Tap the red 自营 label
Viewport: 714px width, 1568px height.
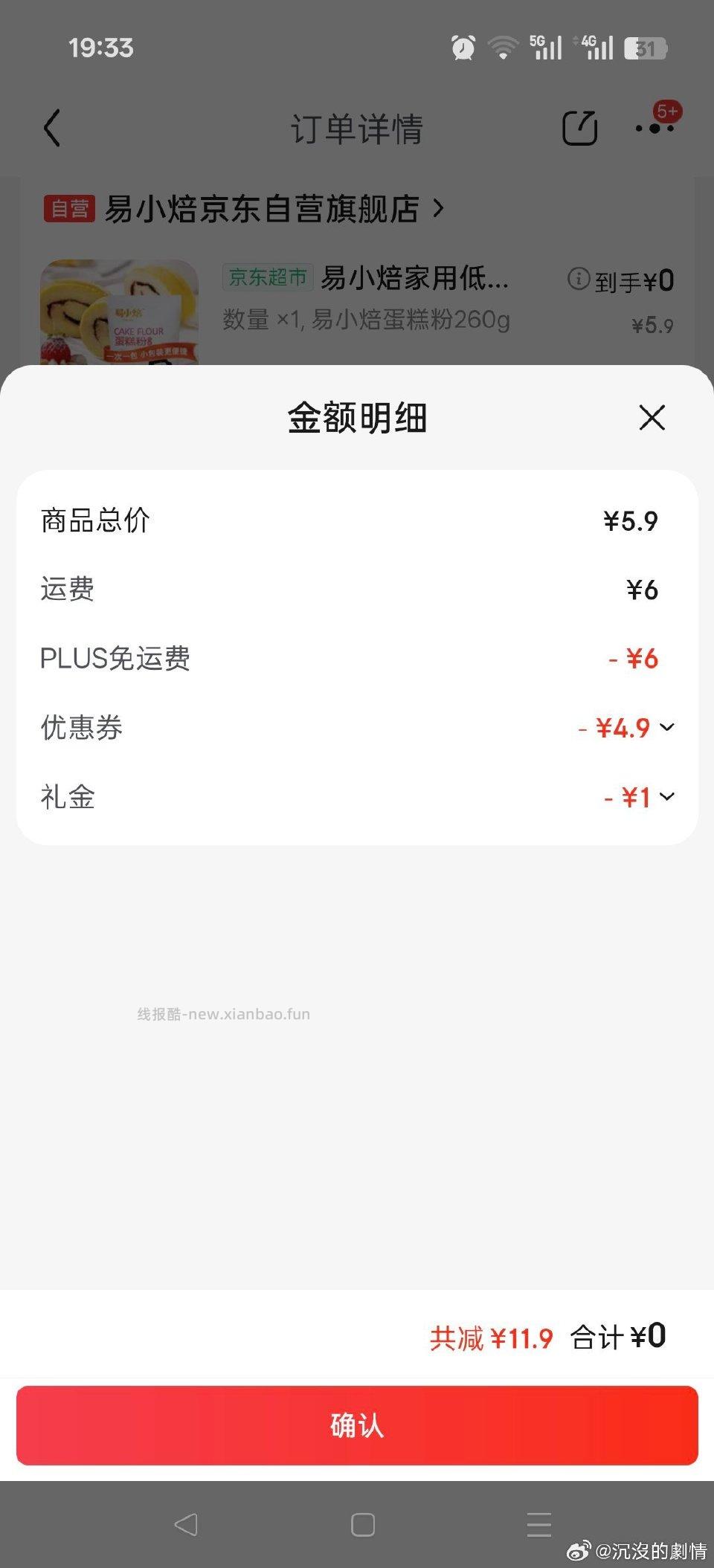[69, 209]
